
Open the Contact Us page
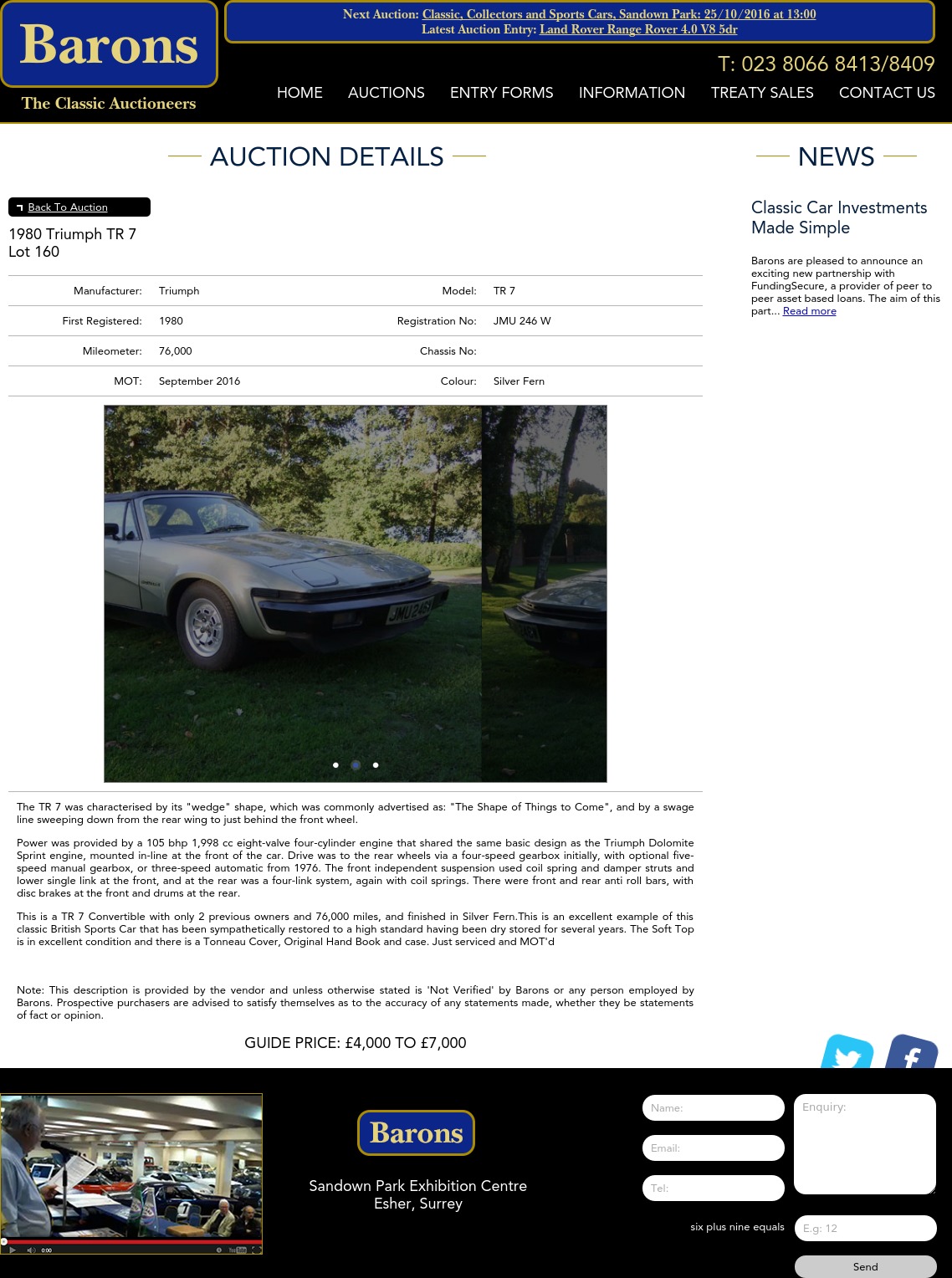[887, 93]
